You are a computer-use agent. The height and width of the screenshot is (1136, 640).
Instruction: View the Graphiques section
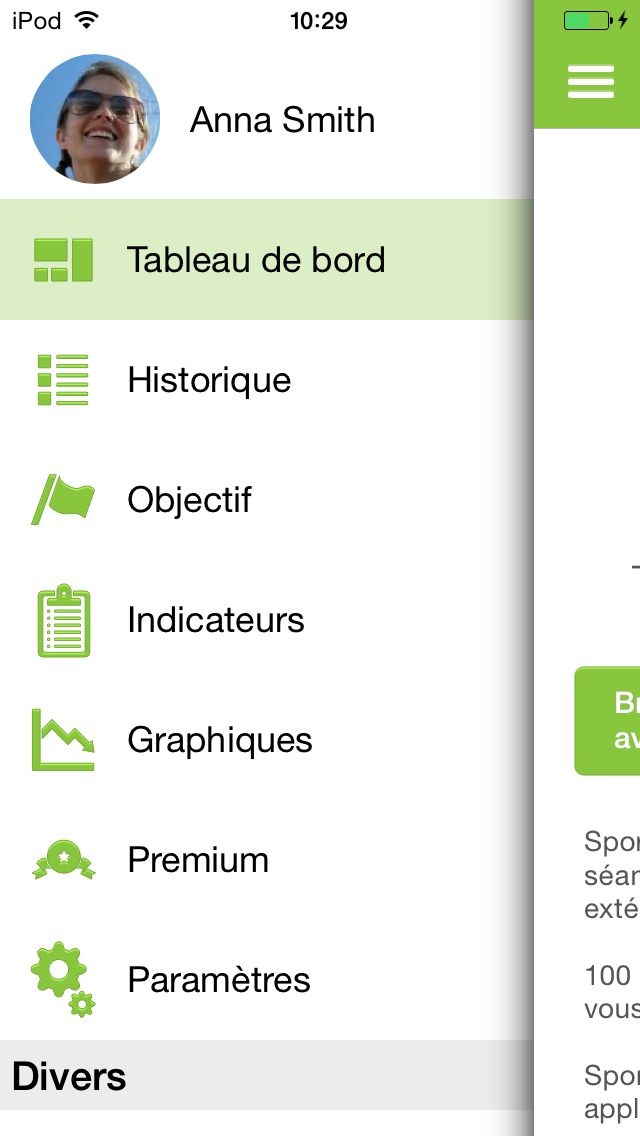(267, 740)
